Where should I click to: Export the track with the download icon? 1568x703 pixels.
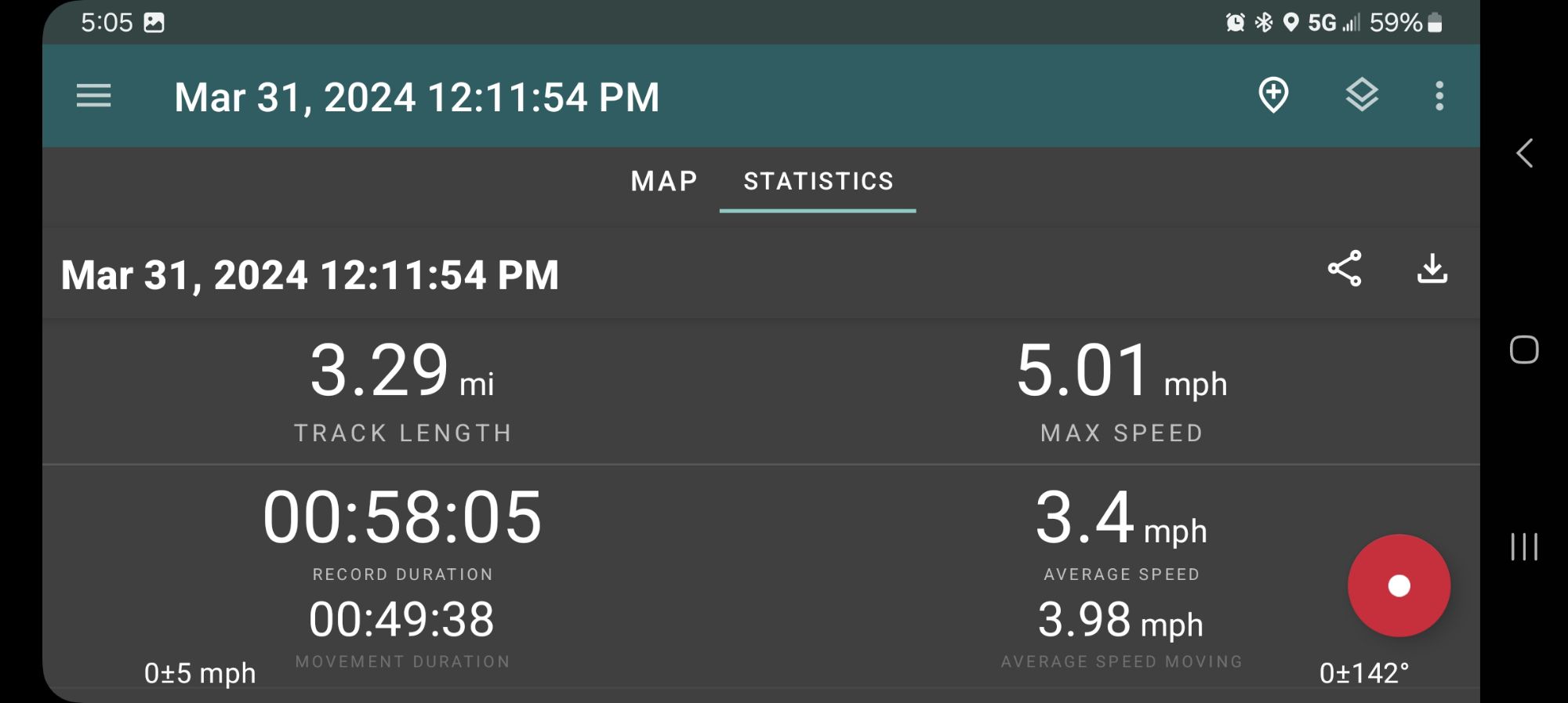[x=1432, y=269]
